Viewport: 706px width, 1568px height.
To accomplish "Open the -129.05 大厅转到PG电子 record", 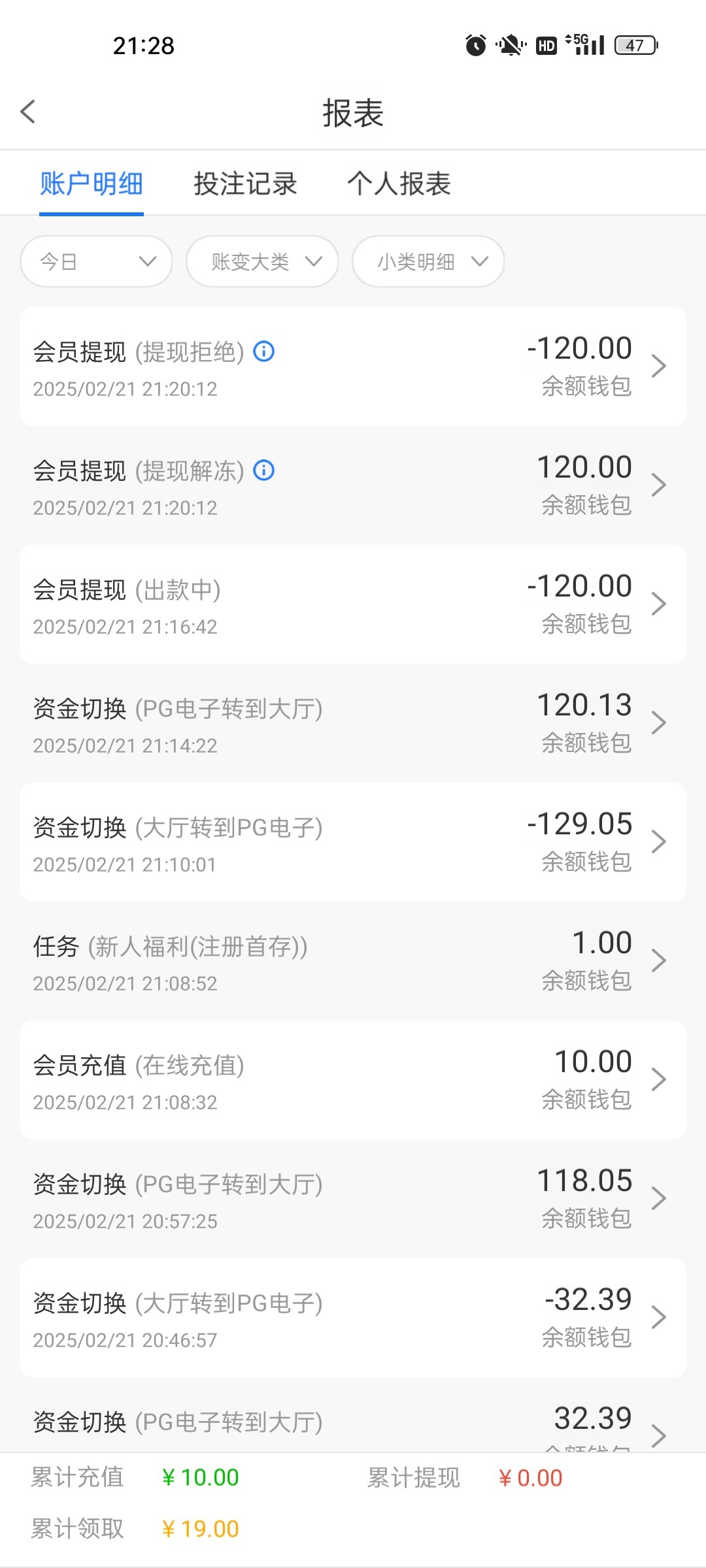I will pyautogui.click(x=353, y=842).
